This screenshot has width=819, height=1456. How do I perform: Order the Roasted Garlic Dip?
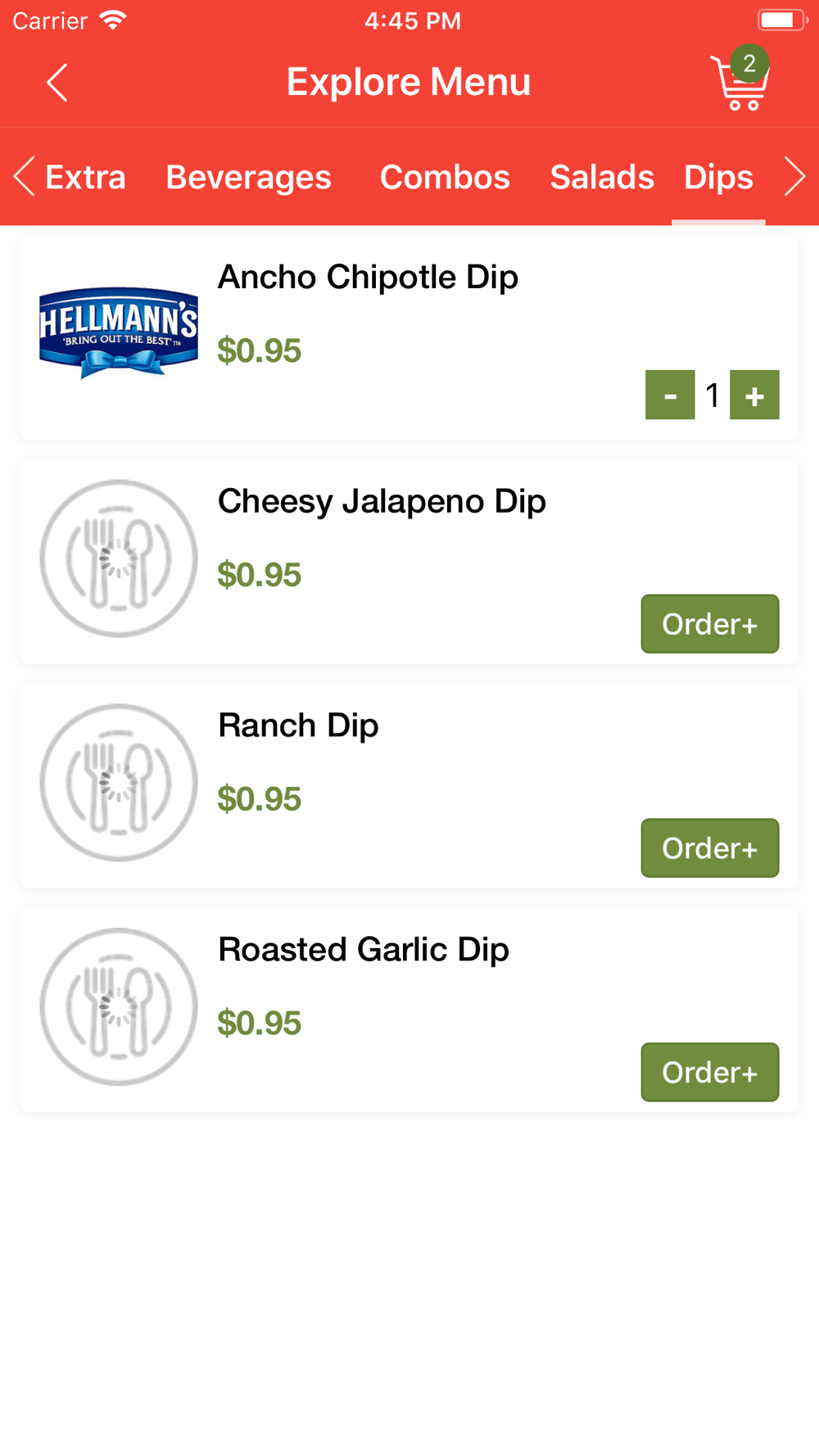(x=709, y=1072)
